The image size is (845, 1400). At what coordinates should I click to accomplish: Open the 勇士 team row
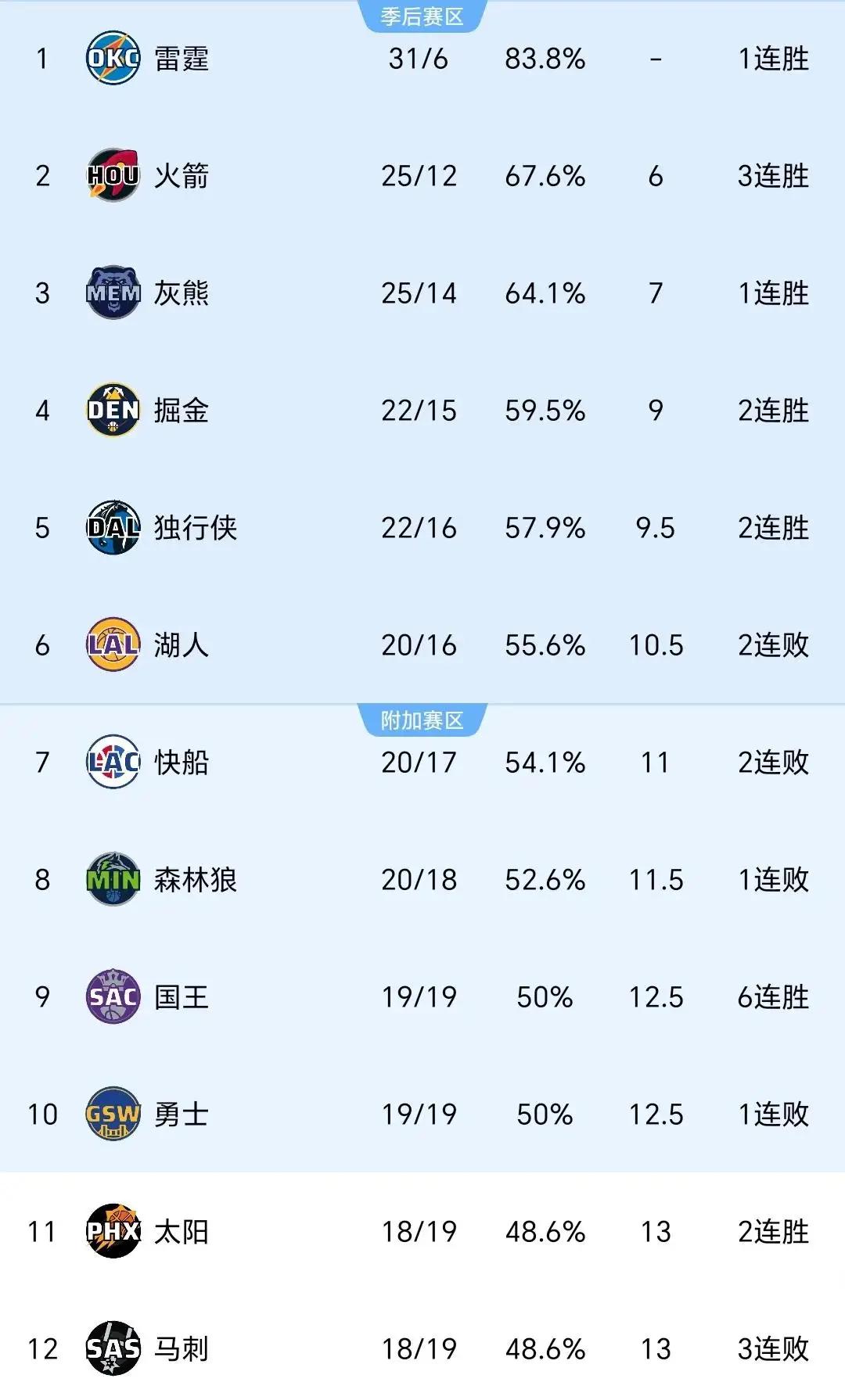point(422,1115)
